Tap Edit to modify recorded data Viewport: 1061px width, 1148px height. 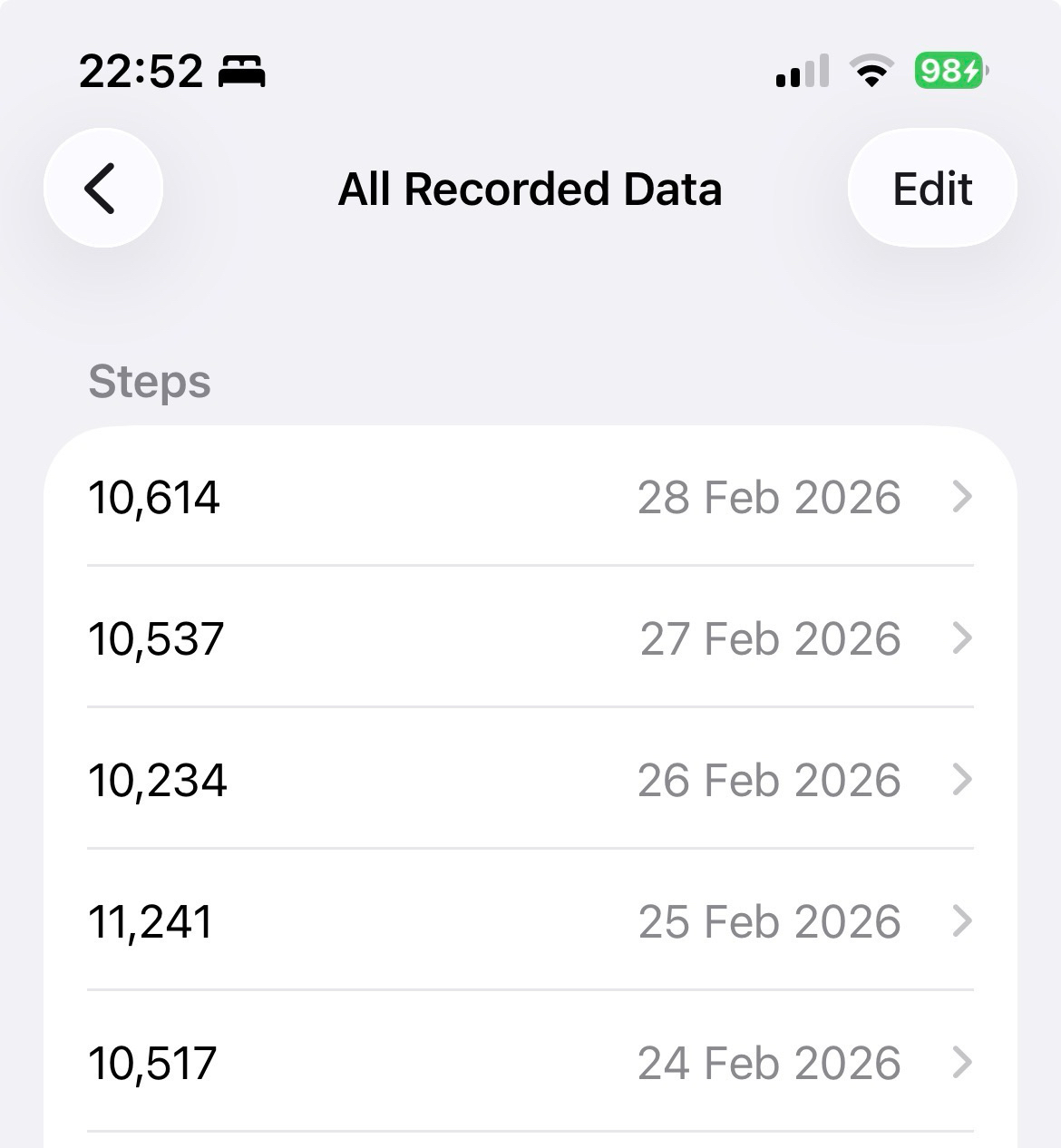click(x=931, y=189)
